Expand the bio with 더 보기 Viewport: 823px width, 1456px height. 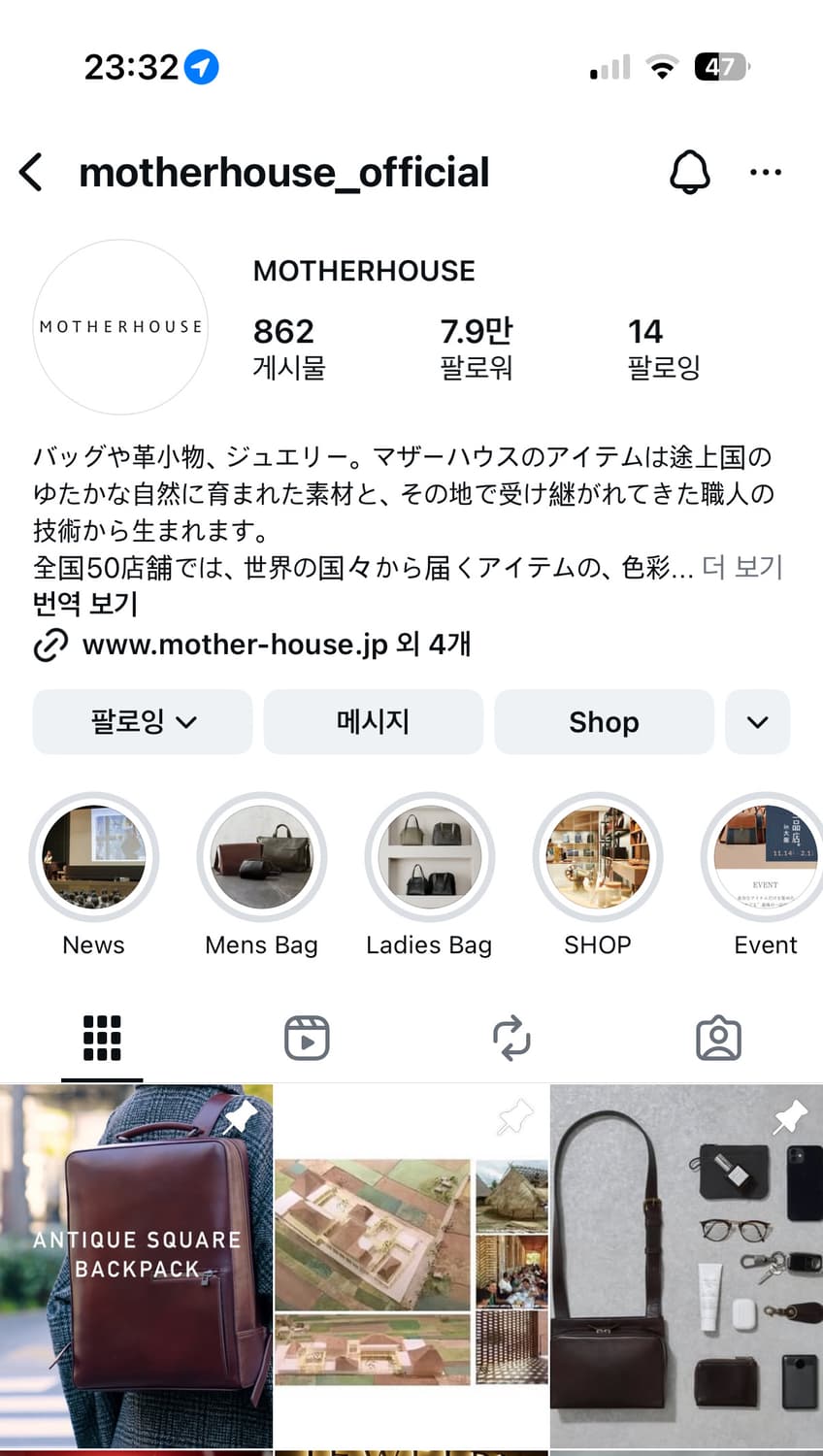743,567
